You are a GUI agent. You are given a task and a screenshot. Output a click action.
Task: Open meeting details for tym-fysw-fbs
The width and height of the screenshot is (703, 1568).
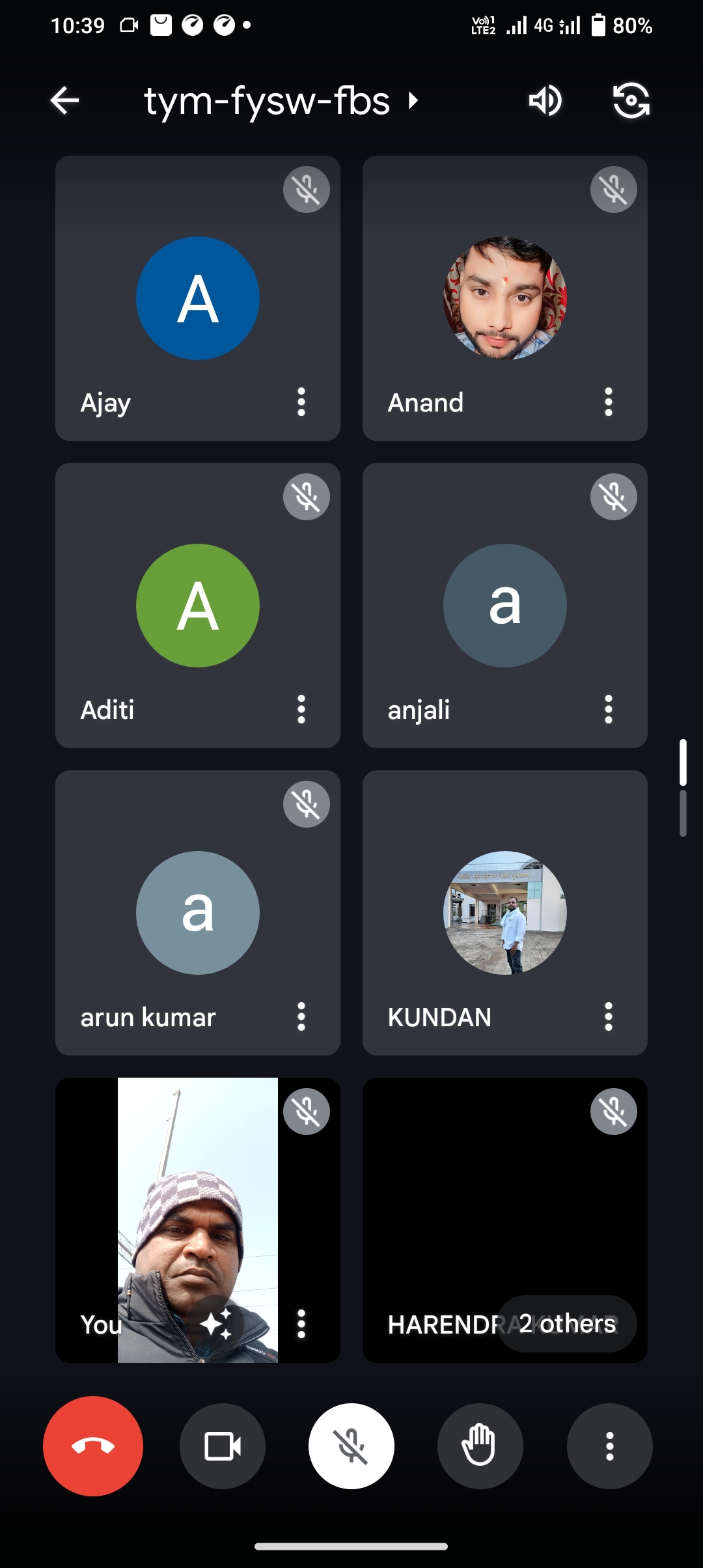(280, 101)
